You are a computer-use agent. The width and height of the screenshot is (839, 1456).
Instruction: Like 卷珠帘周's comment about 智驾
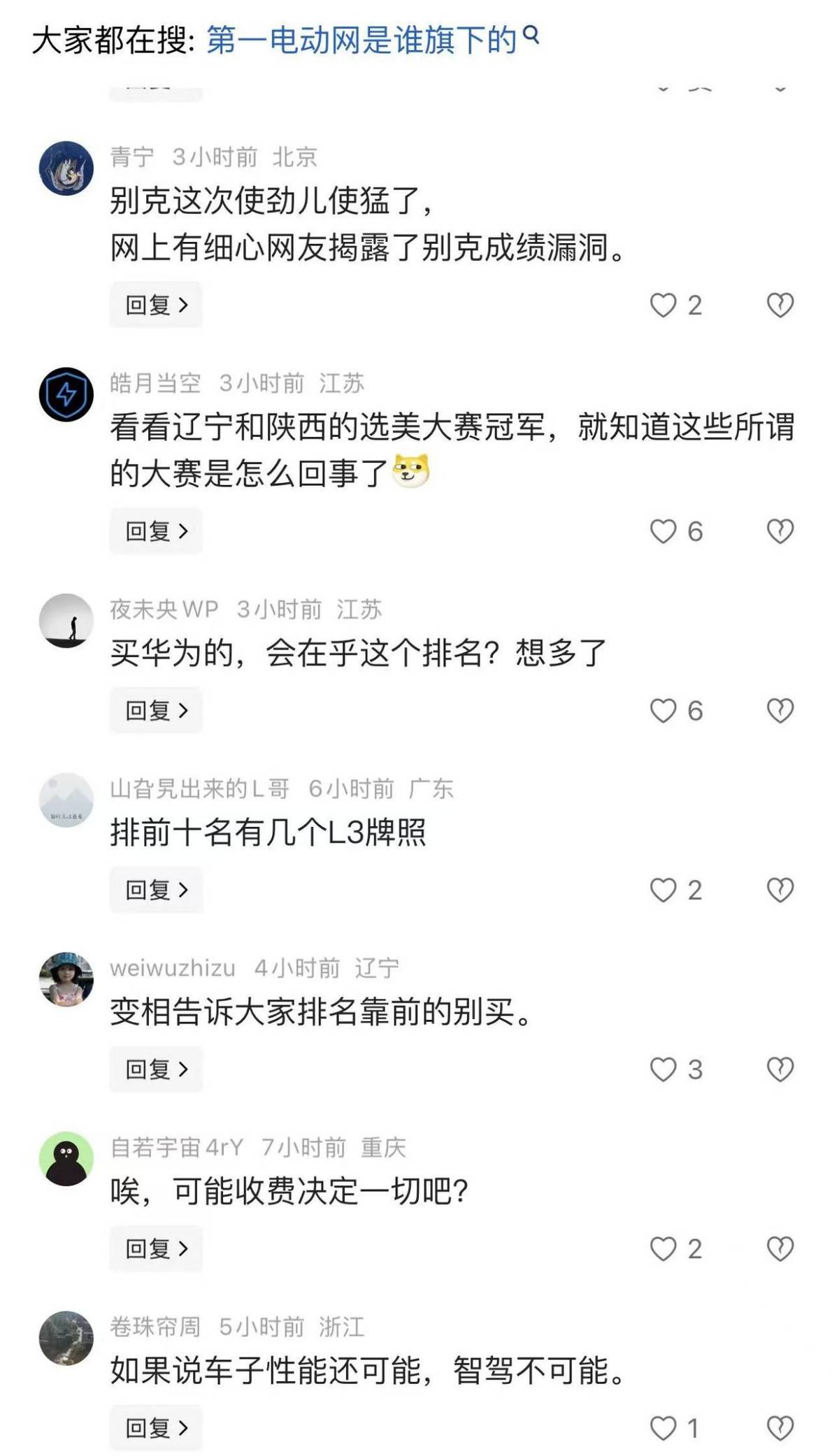coord(664,1428)
